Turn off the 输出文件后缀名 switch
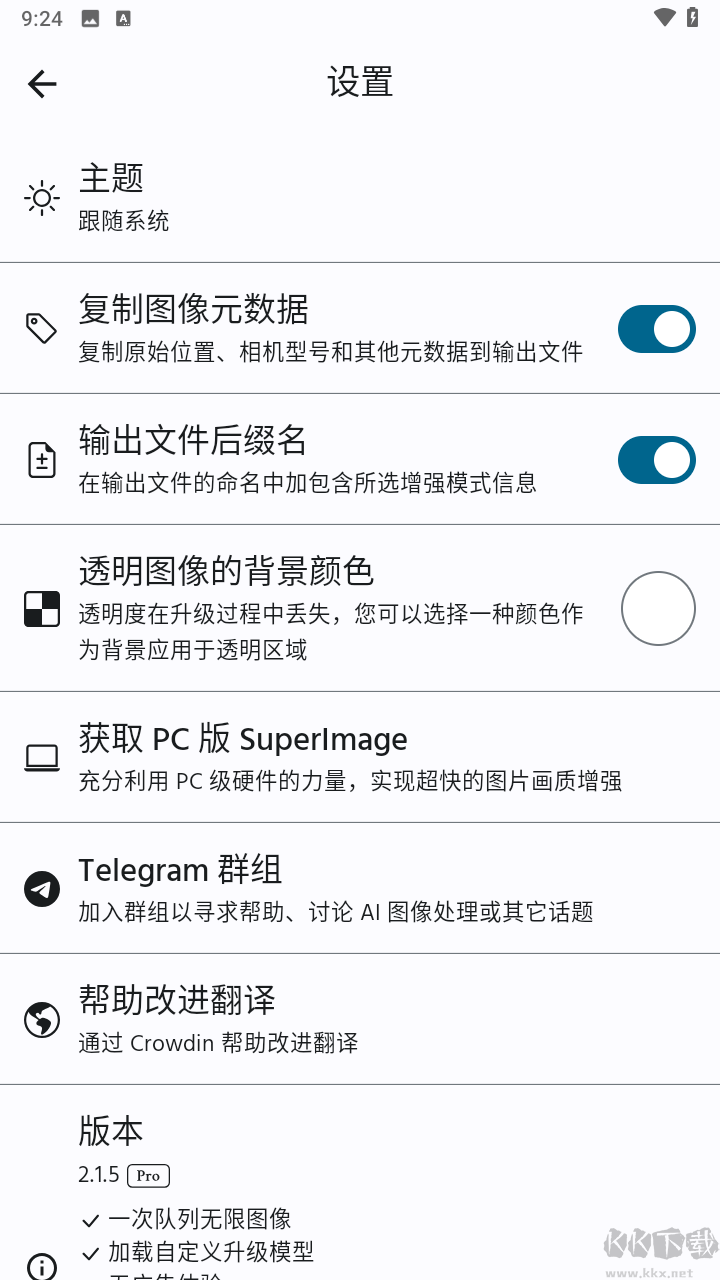 click(x=656, y=460)
